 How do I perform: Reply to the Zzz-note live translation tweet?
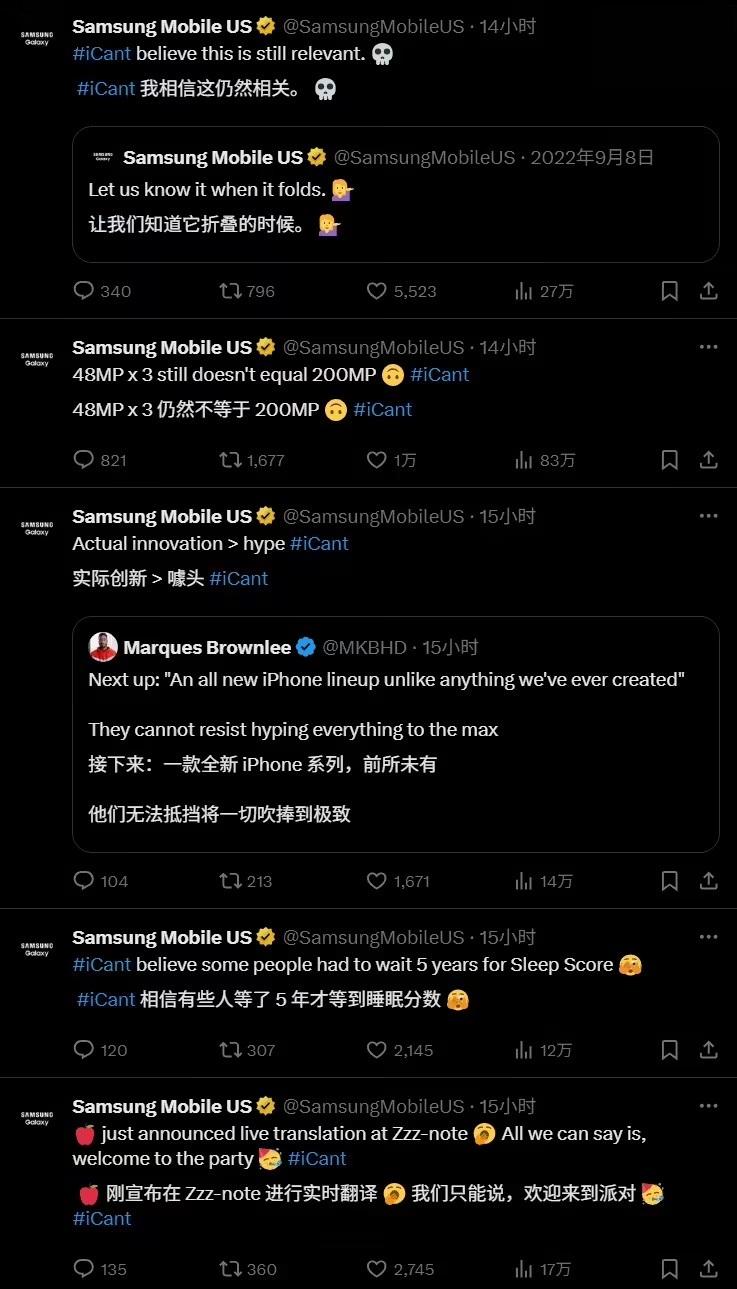(85, 1269)
